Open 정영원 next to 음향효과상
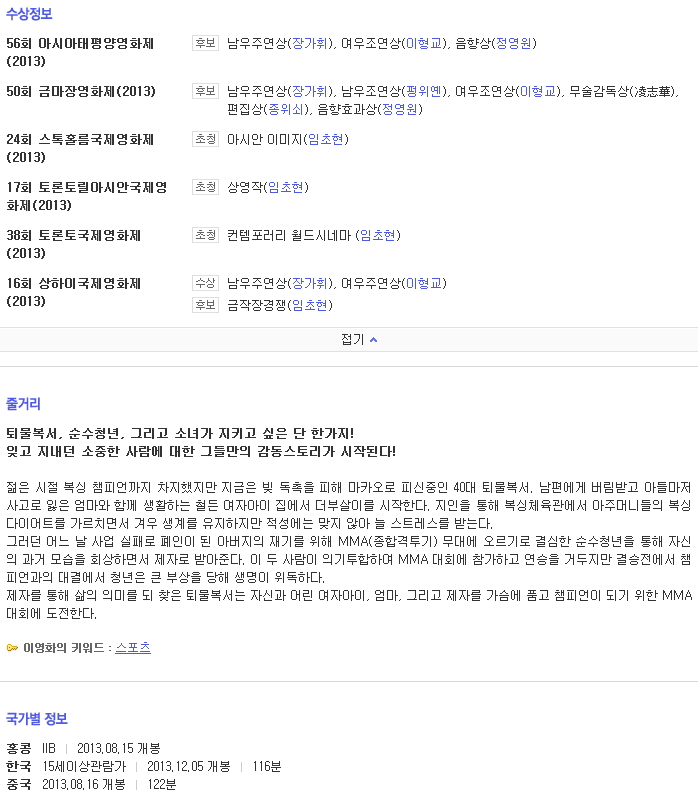Image resolution: width=698 pixels, height=799 pixels. pos(399,109)
